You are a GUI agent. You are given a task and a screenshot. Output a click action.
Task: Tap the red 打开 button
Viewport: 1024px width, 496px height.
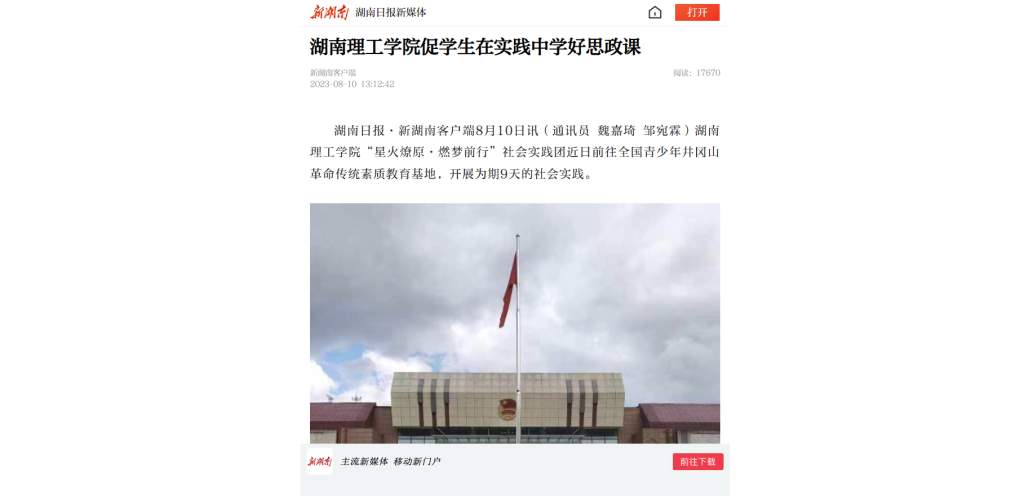pyautogui.click(x=697, y=12)
